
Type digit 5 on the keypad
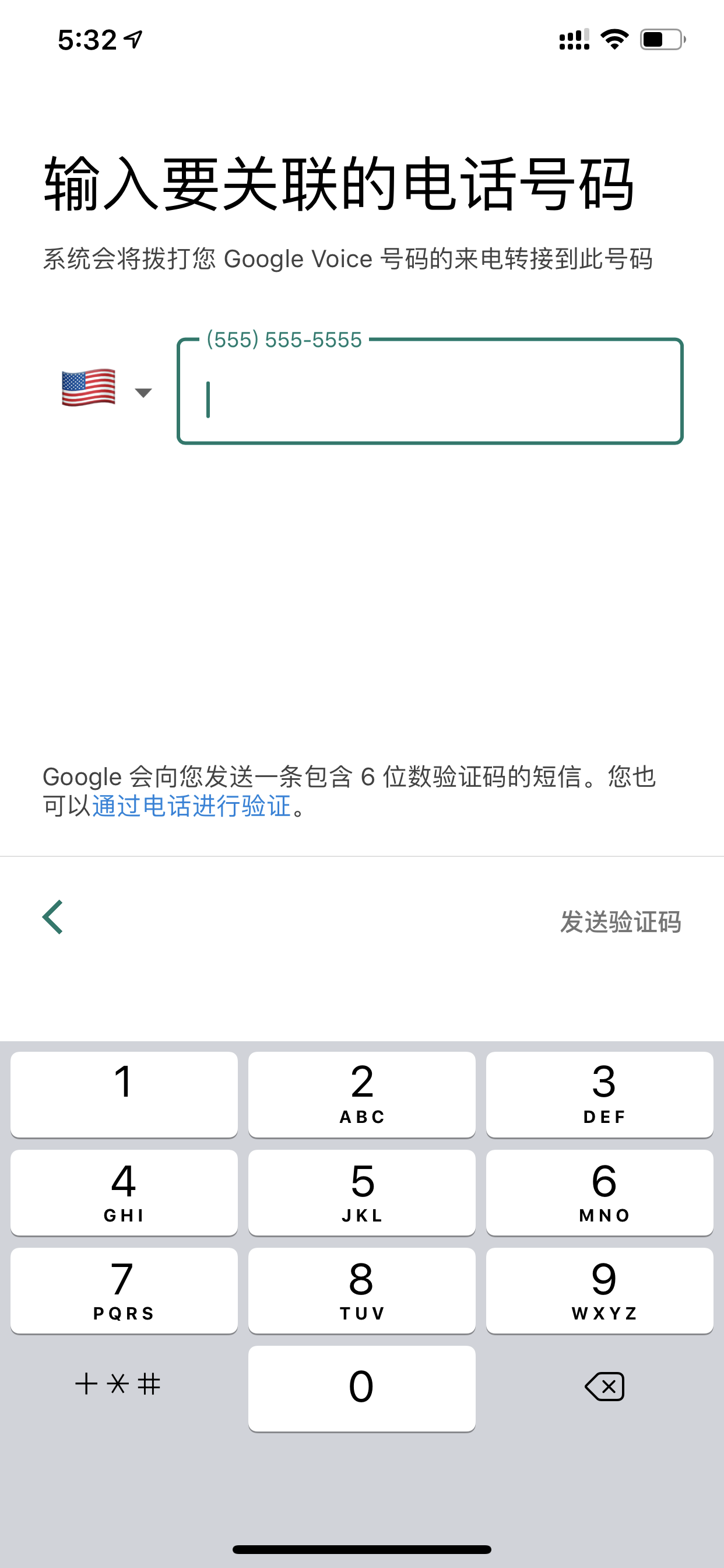coord(362,1192)
